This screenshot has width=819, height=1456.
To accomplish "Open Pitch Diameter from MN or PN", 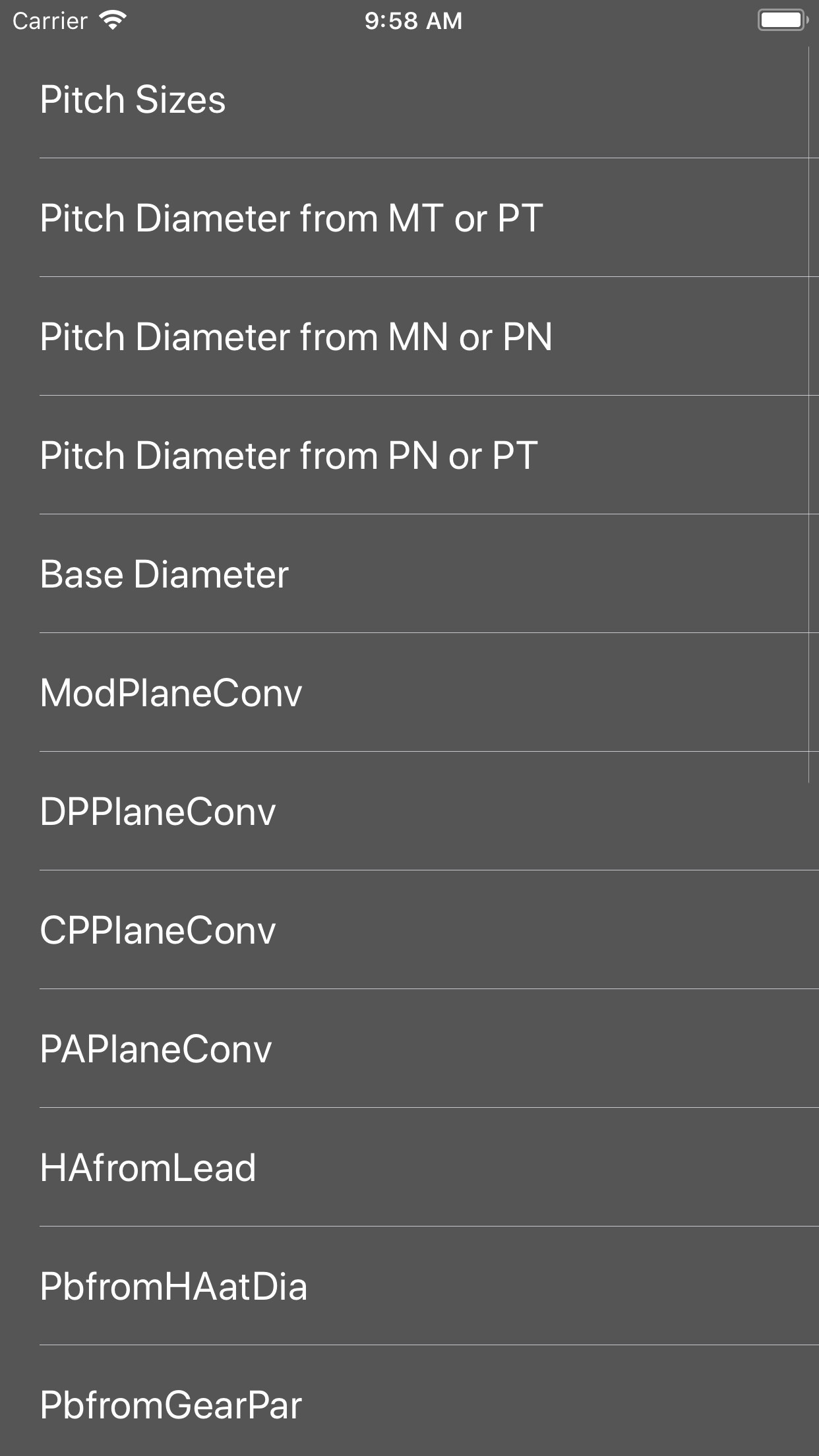I will [409, 336].
